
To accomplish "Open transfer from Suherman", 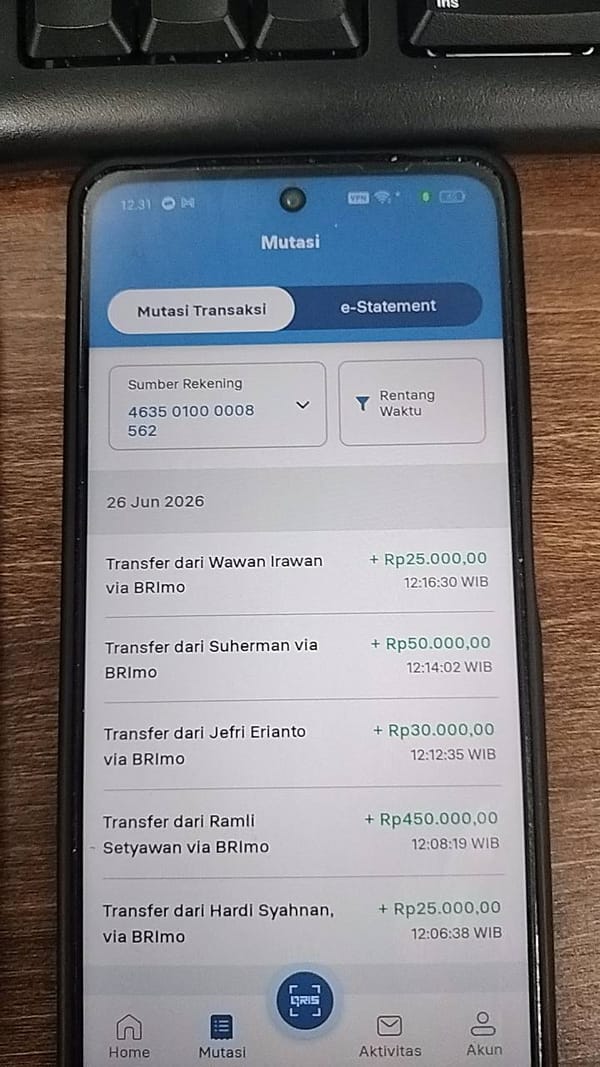I will click(x=298, y=657).
